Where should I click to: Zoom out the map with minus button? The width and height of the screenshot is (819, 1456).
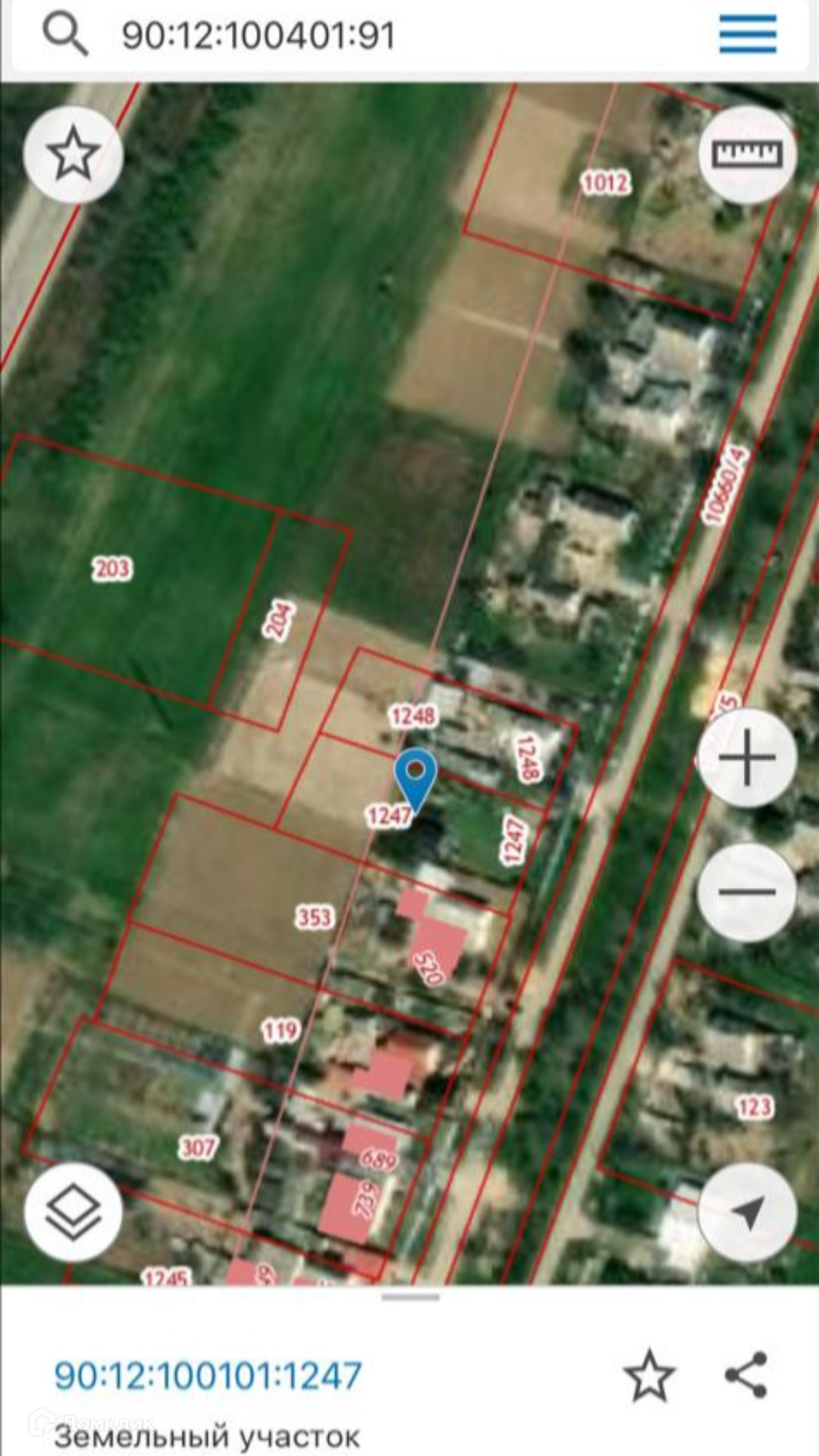(747, 892)
